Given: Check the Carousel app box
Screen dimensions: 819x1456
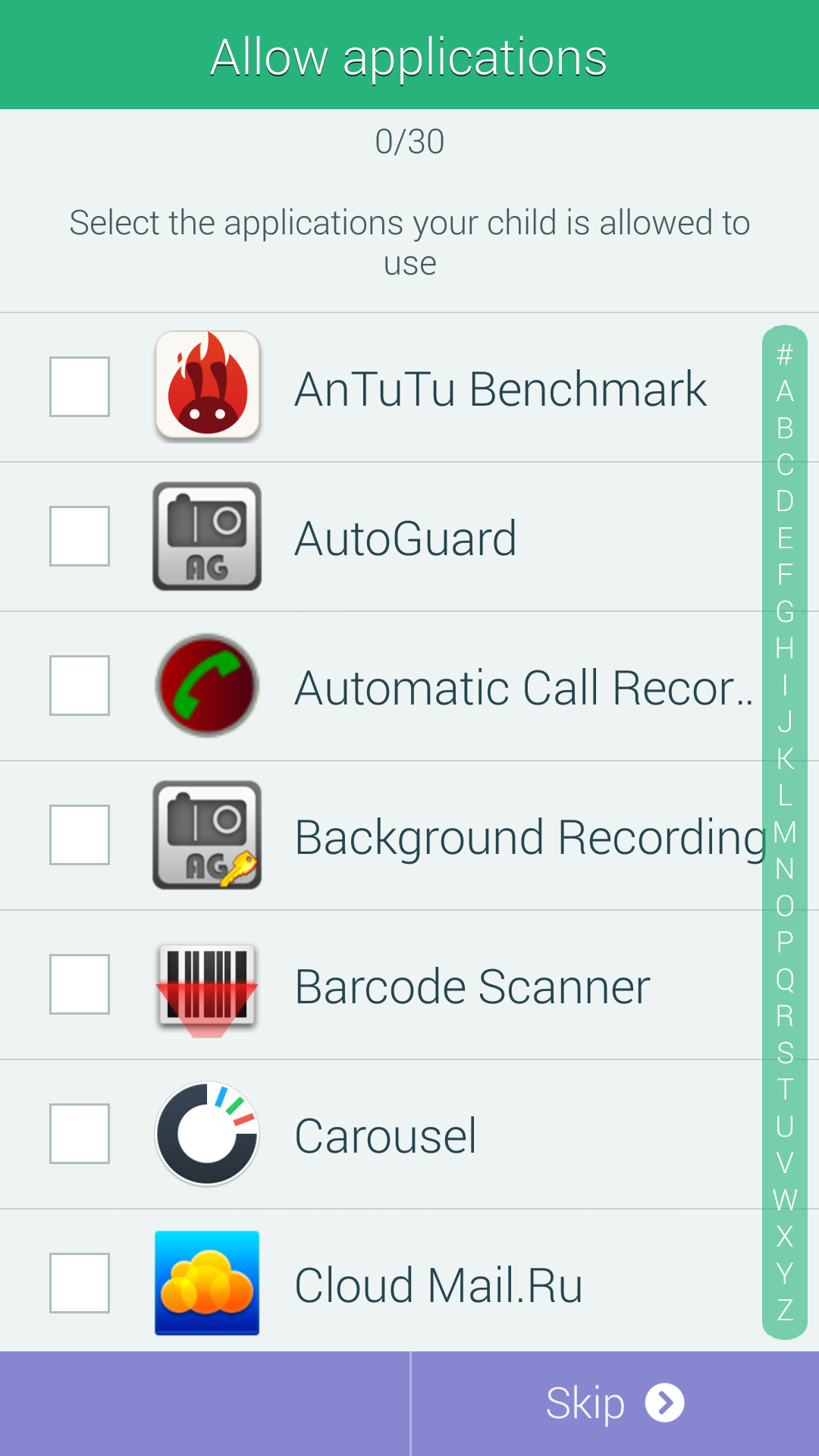Looking at the screenshot, I should click(x=80, y=1134).
